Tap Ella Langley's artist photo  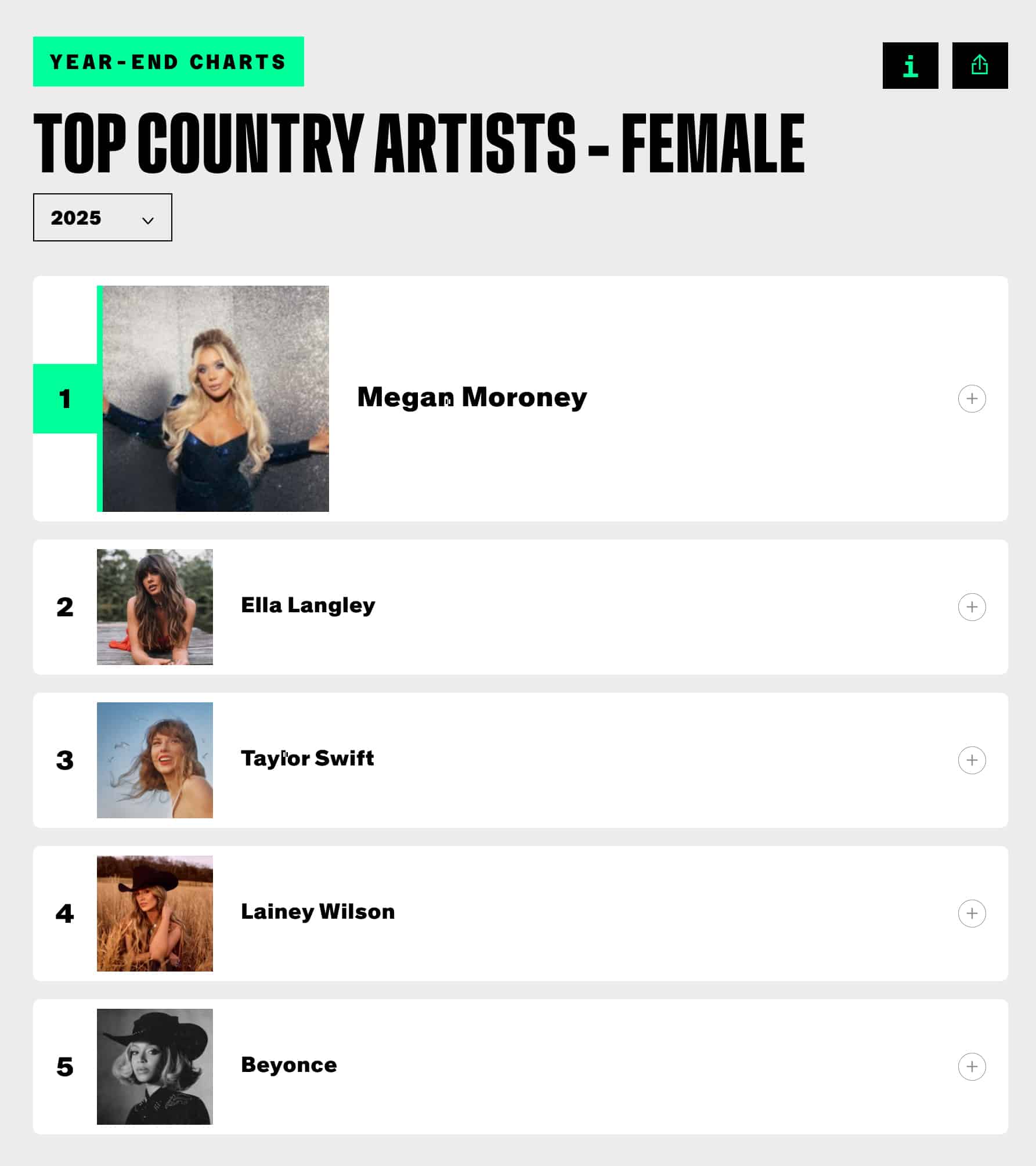click(154, 607)
